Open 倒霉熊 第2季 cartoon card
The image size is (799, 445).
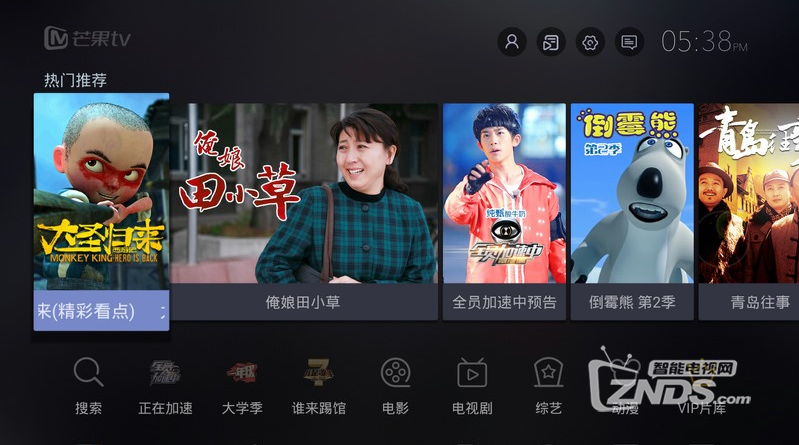(632, 210)
